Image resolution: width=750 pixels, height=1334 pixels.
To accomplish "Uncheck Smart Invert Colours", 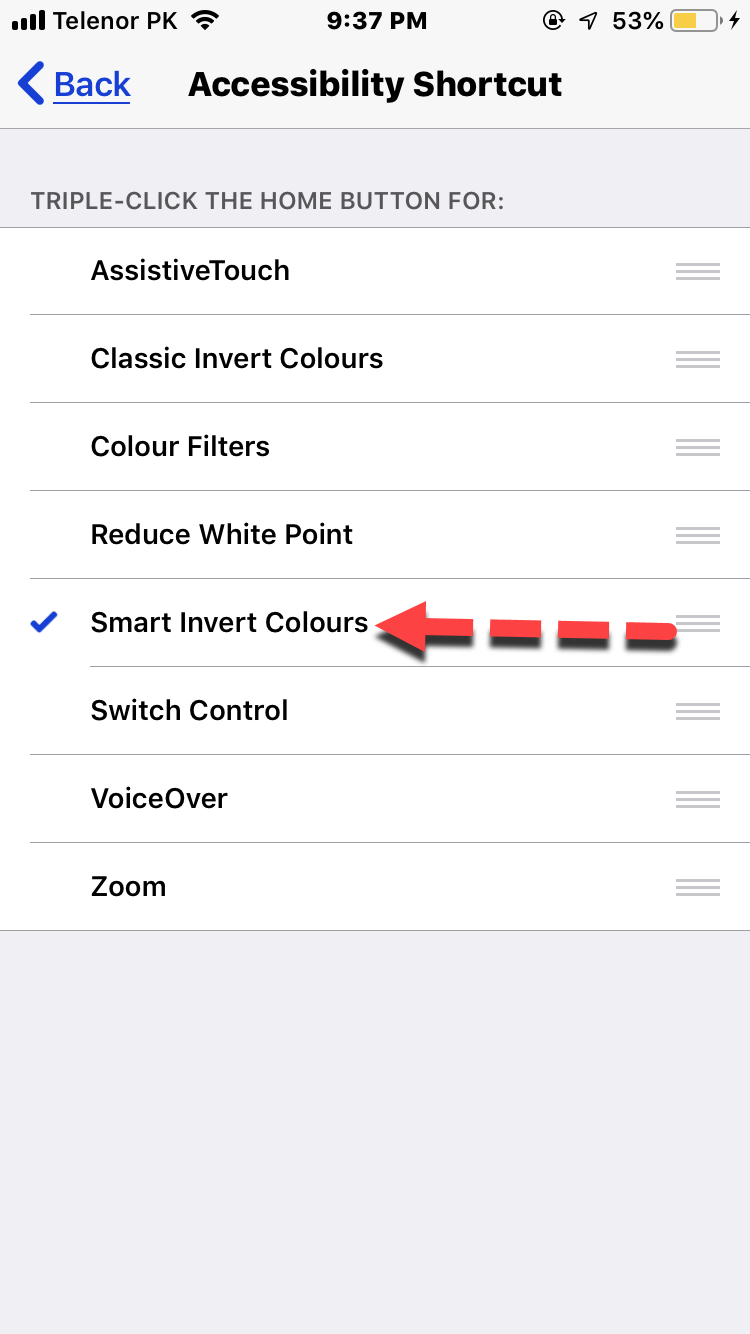I will click(x=229, y=623).
